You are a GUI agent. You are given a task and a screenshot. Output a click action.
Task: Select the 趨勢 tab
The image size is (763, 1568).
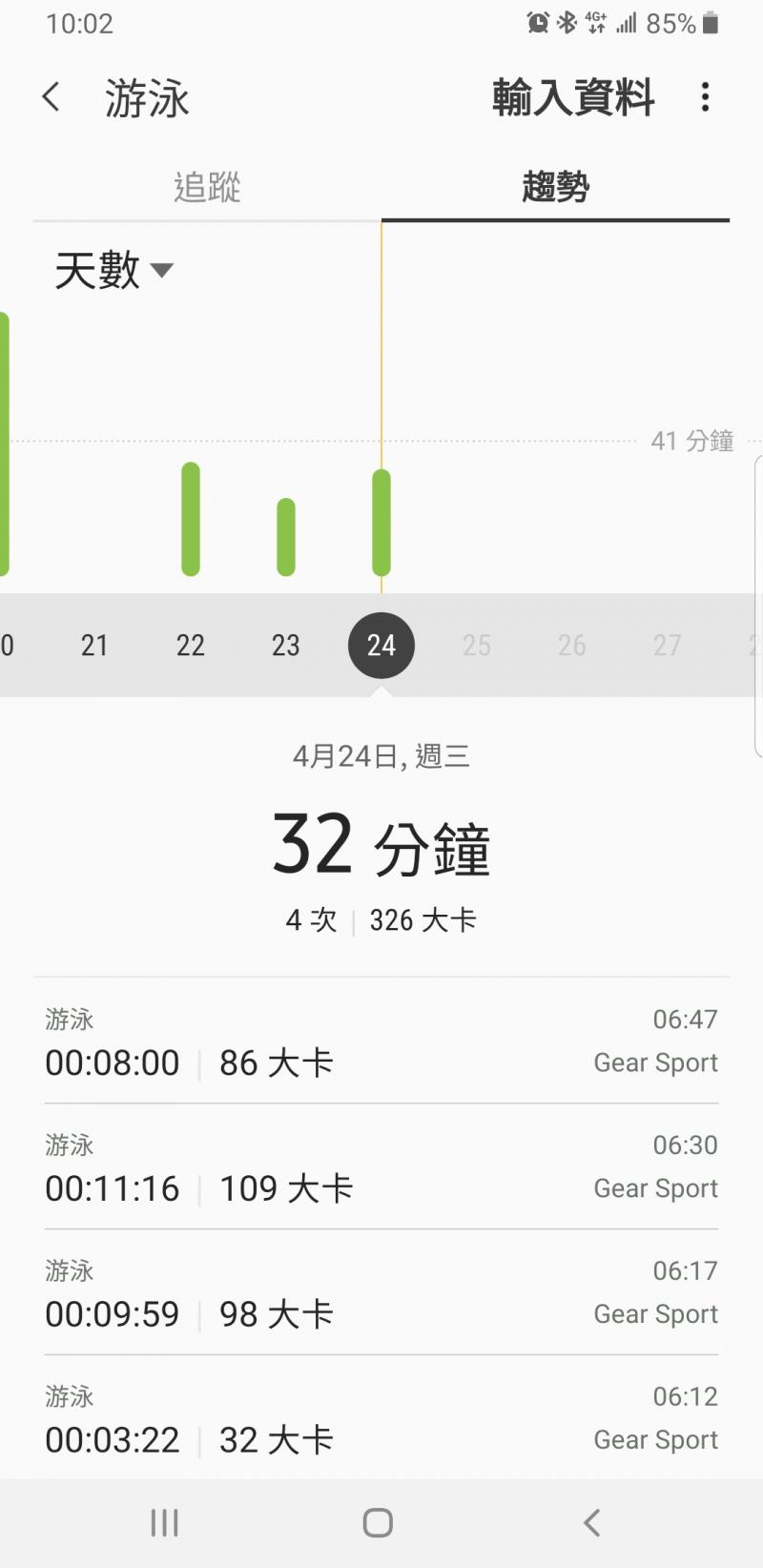(x=555, y=187)
